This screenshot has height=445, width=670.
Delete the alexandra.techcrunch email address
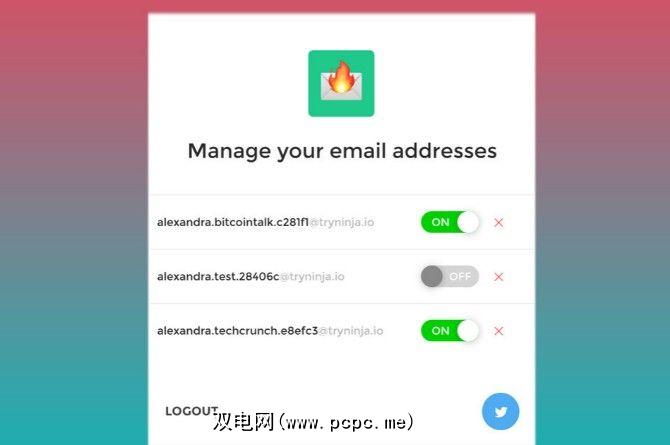498,331
